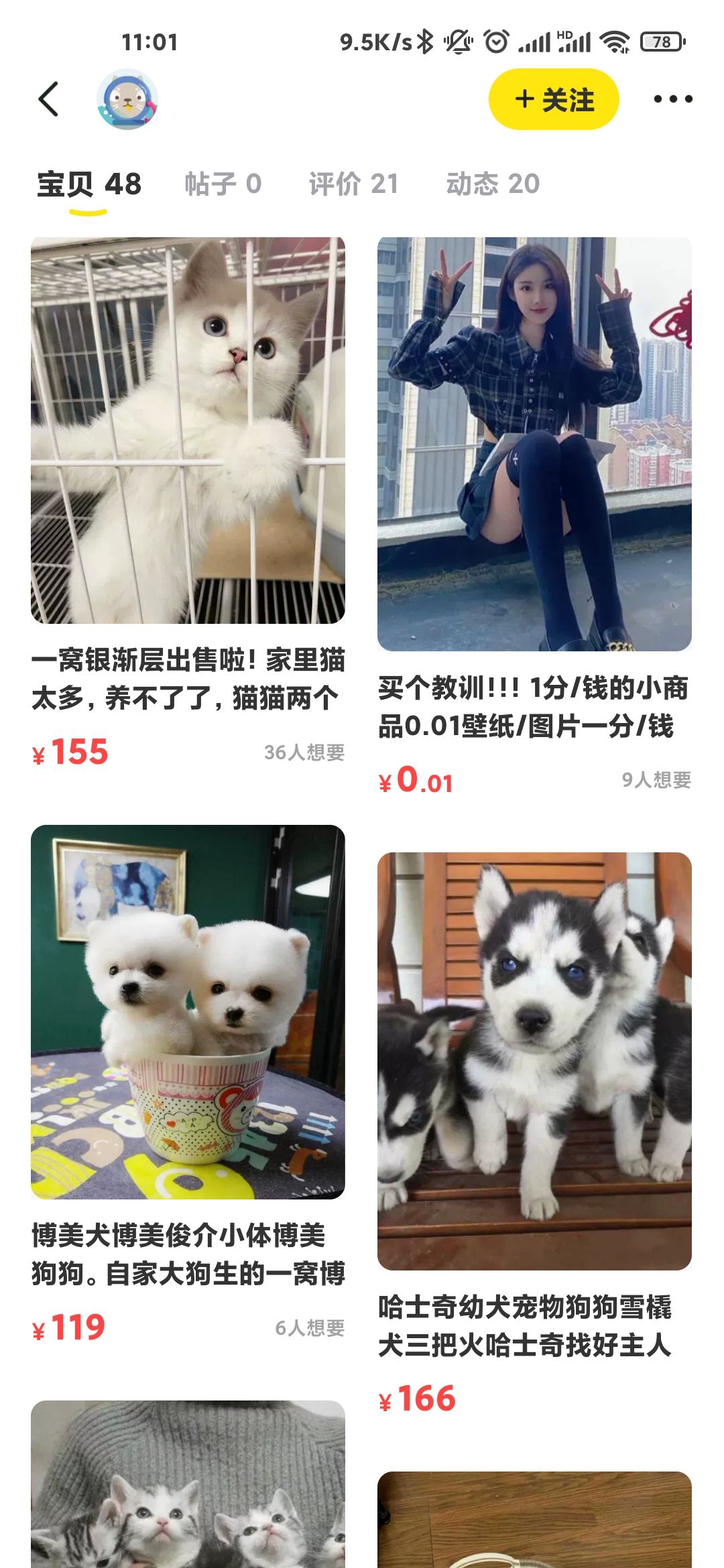Select the 宝贝 48 tab
This screenshot has height=1568, width=724.
89,184
